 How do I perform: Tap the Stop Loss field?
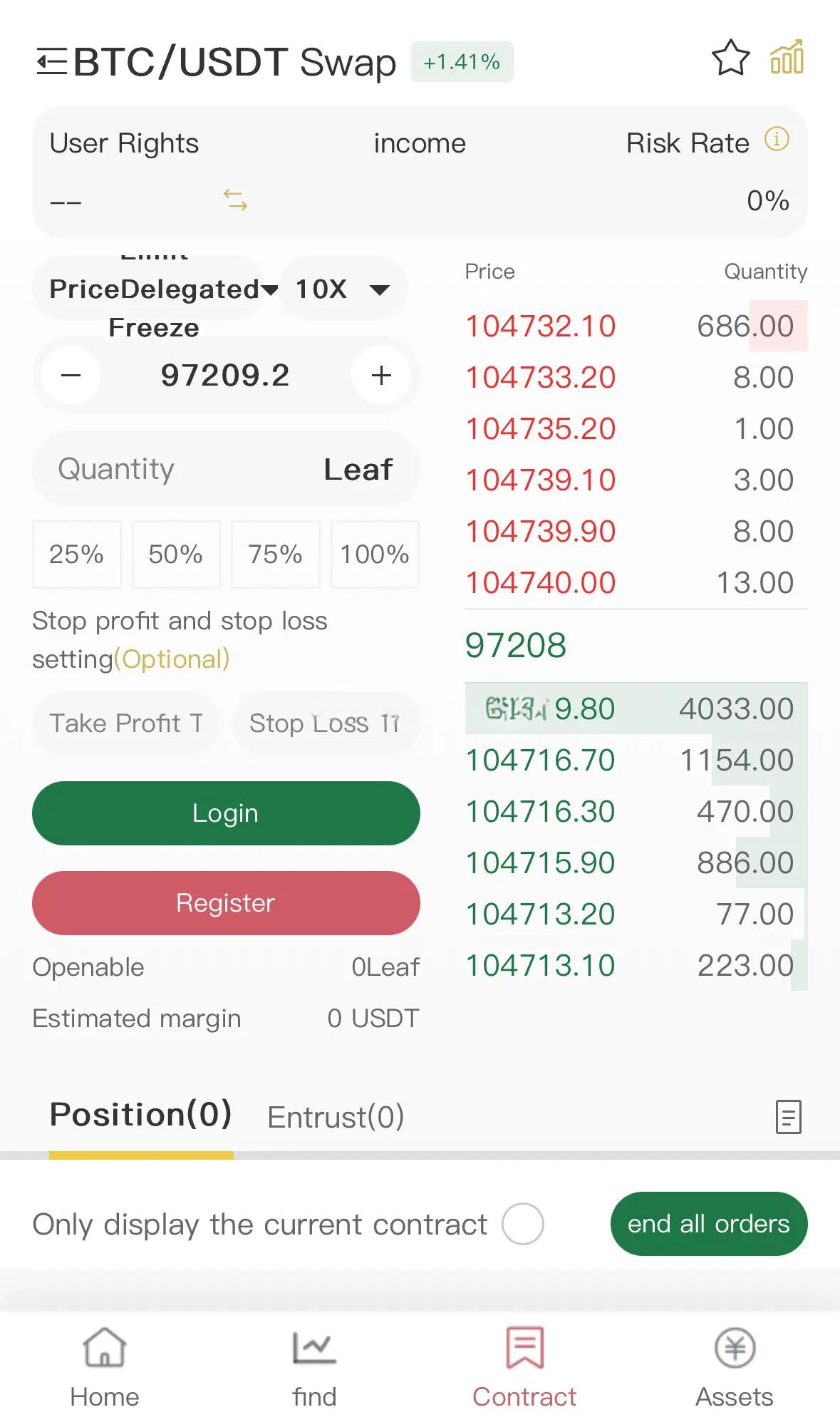[x=325, y=723]
